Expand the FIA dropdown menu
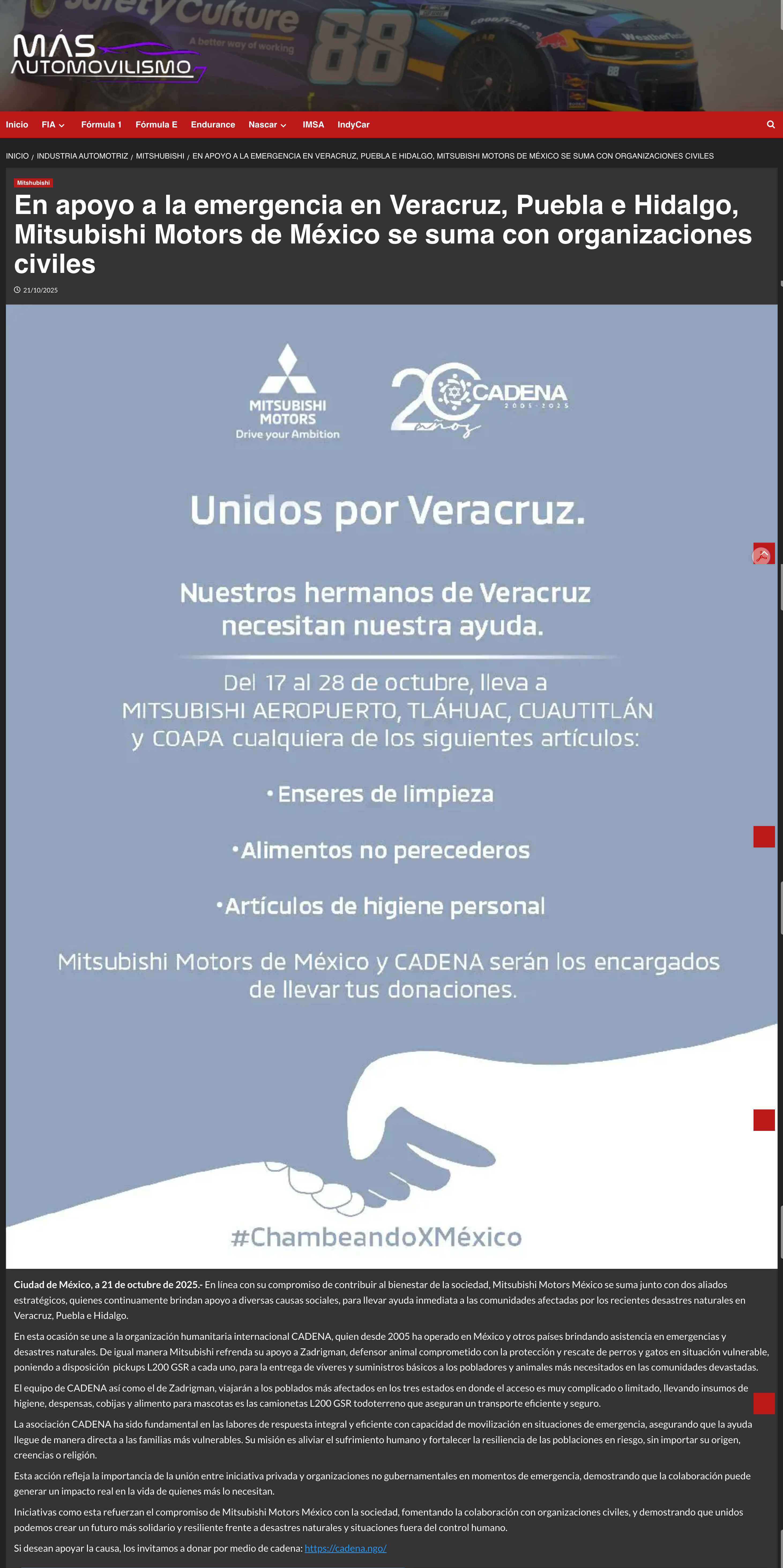This screenshot has width=783, height=1568. coord(53,125)
